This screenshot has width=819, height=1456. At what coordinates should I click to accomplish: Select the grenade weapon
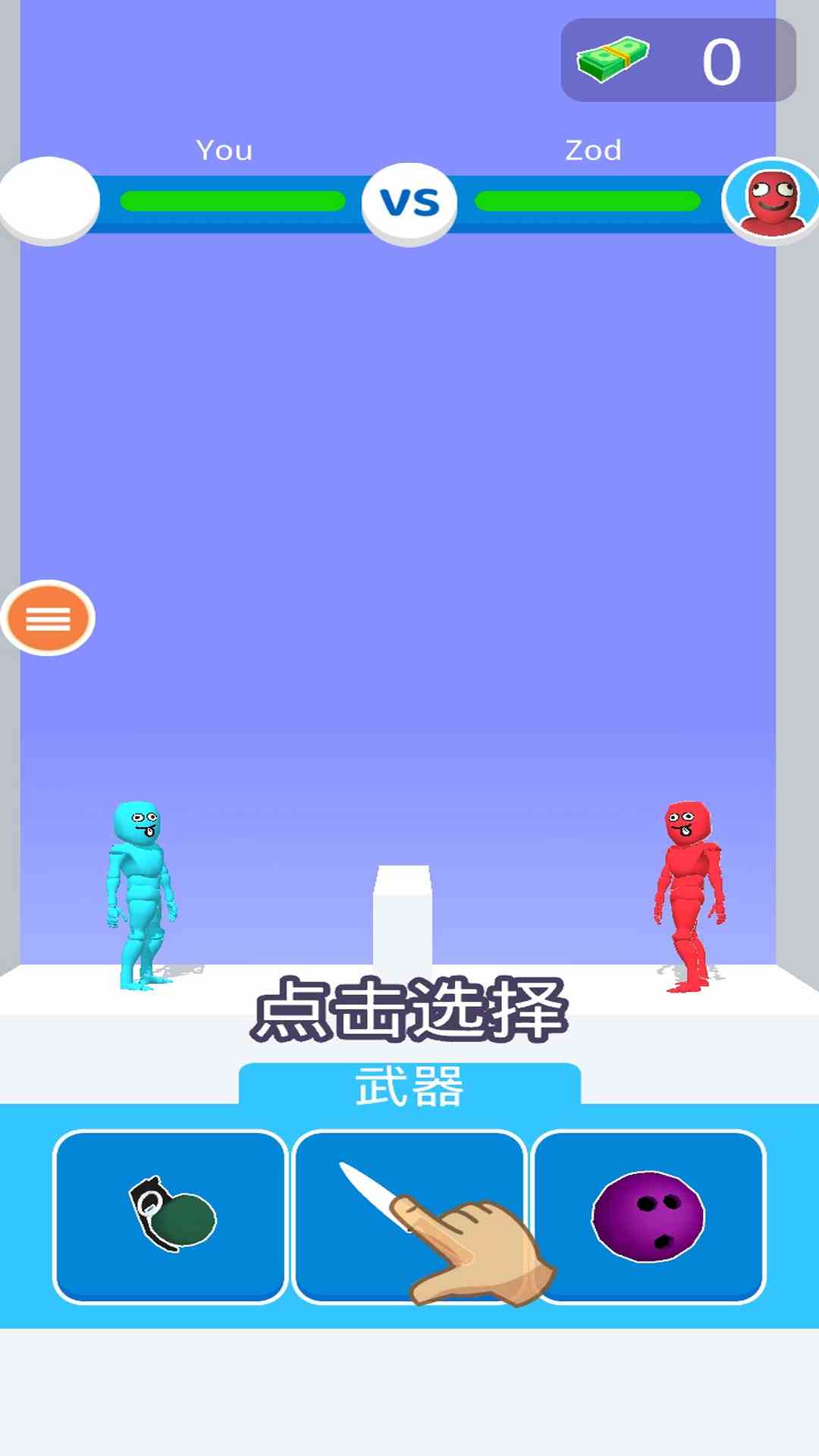tap(170, 1216)
